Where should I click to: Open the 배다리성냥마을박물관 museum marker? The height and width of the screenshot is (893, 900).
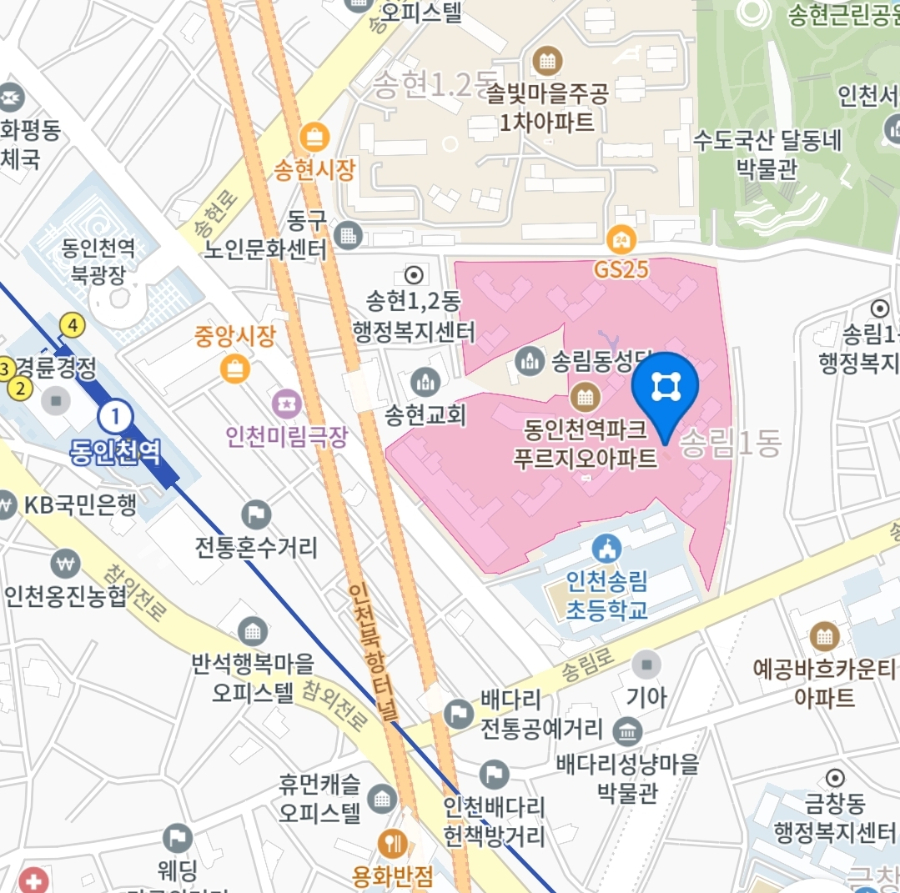(627, 732)
